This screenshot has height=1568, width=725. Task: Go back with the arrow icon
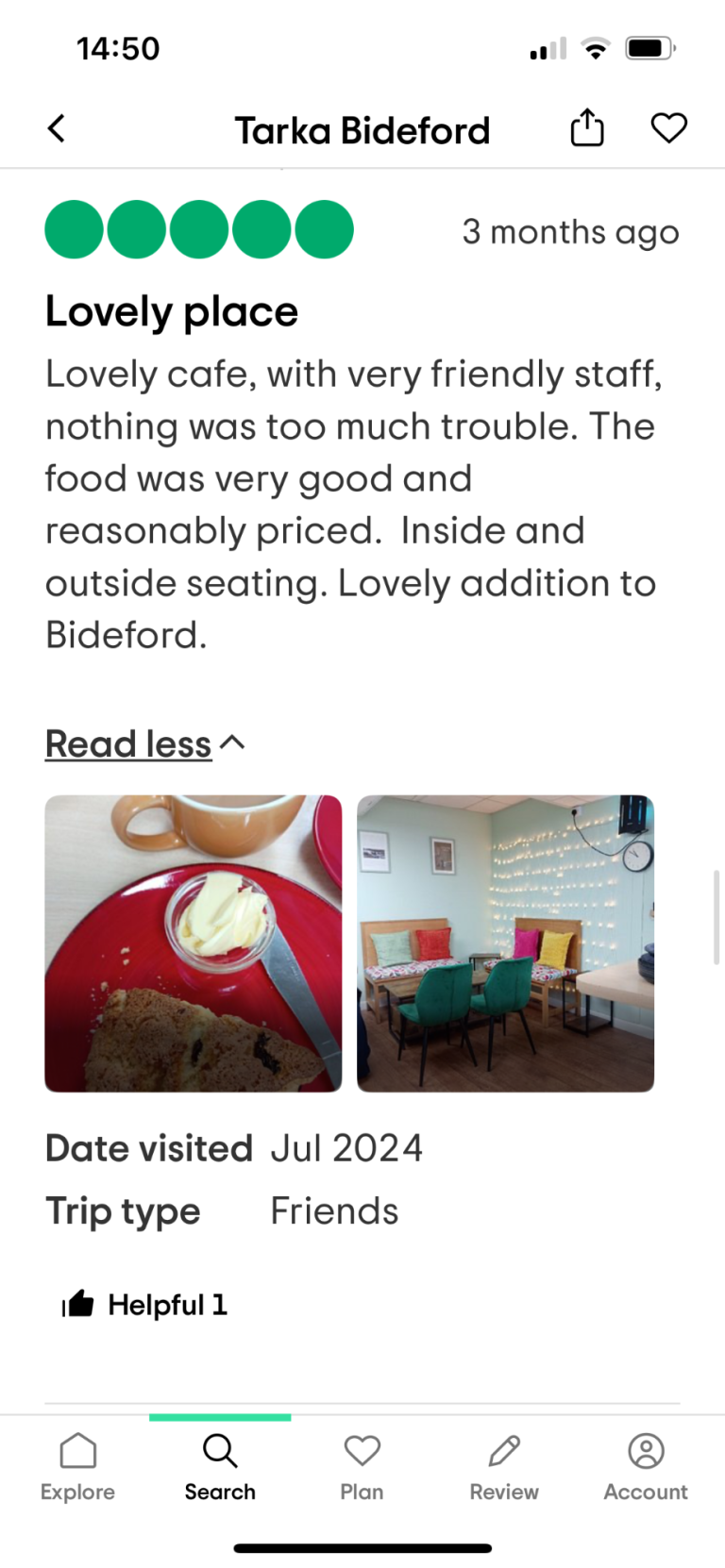[x=57, y=128]
